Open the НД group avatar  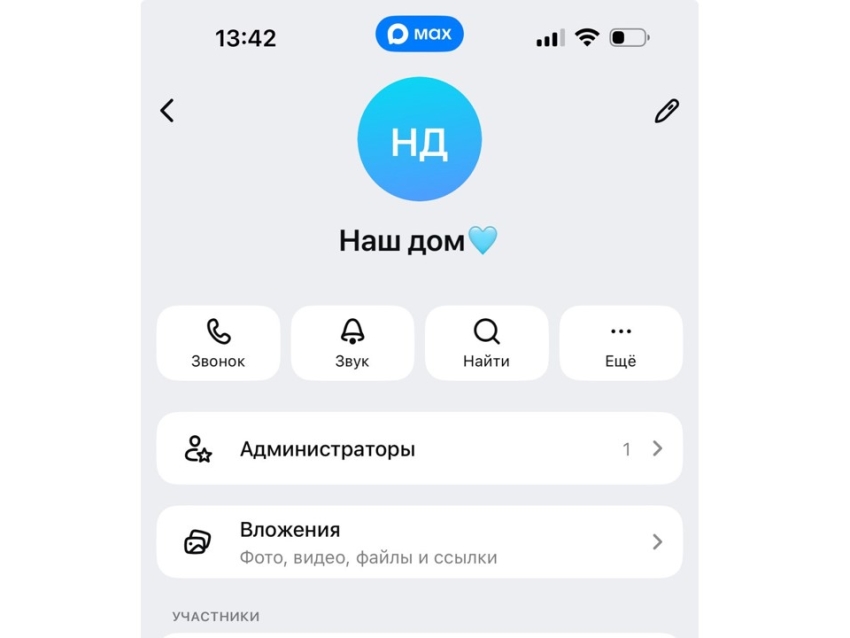click(419, 140)
